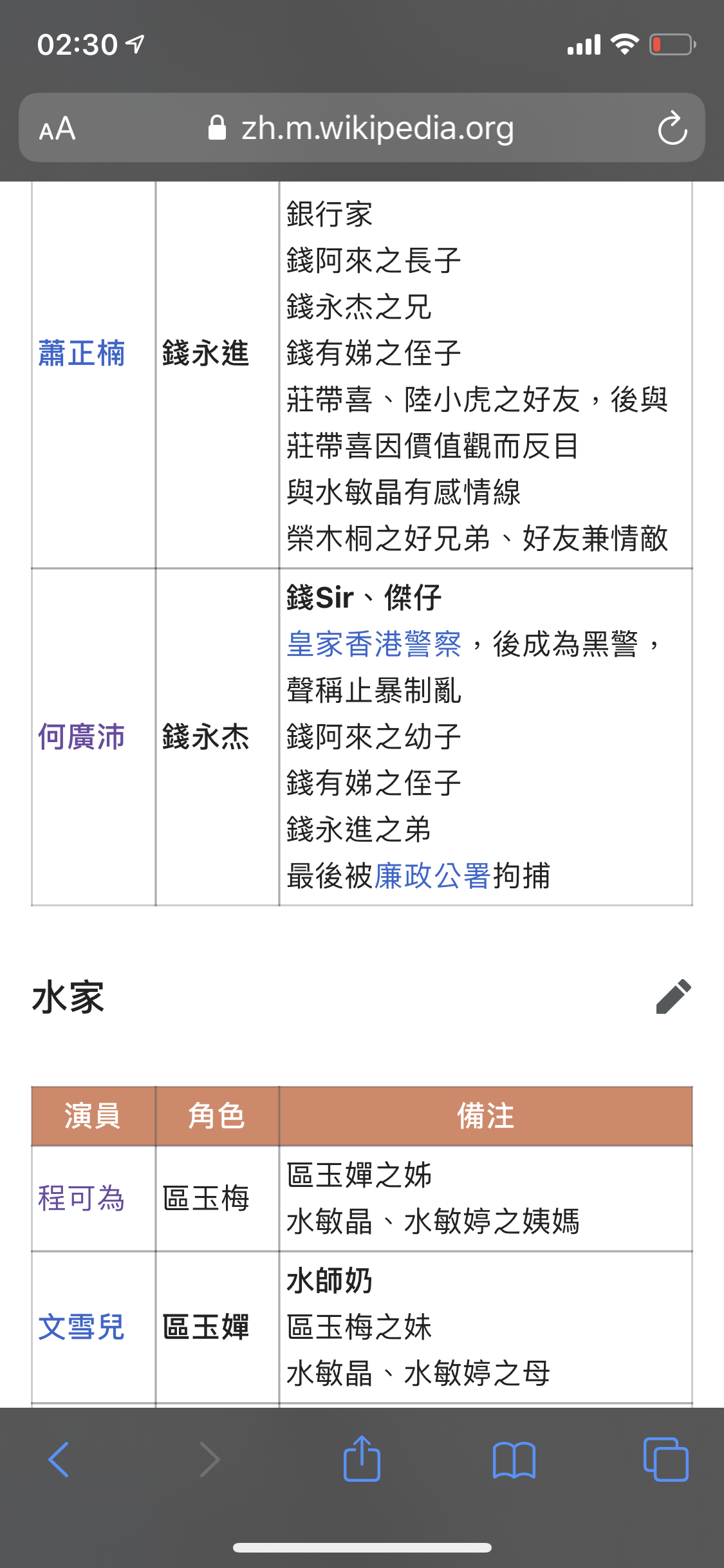724x1568 pixels.
Task: Open the 蕭正楠 actor link
Action: click(81, 353)
